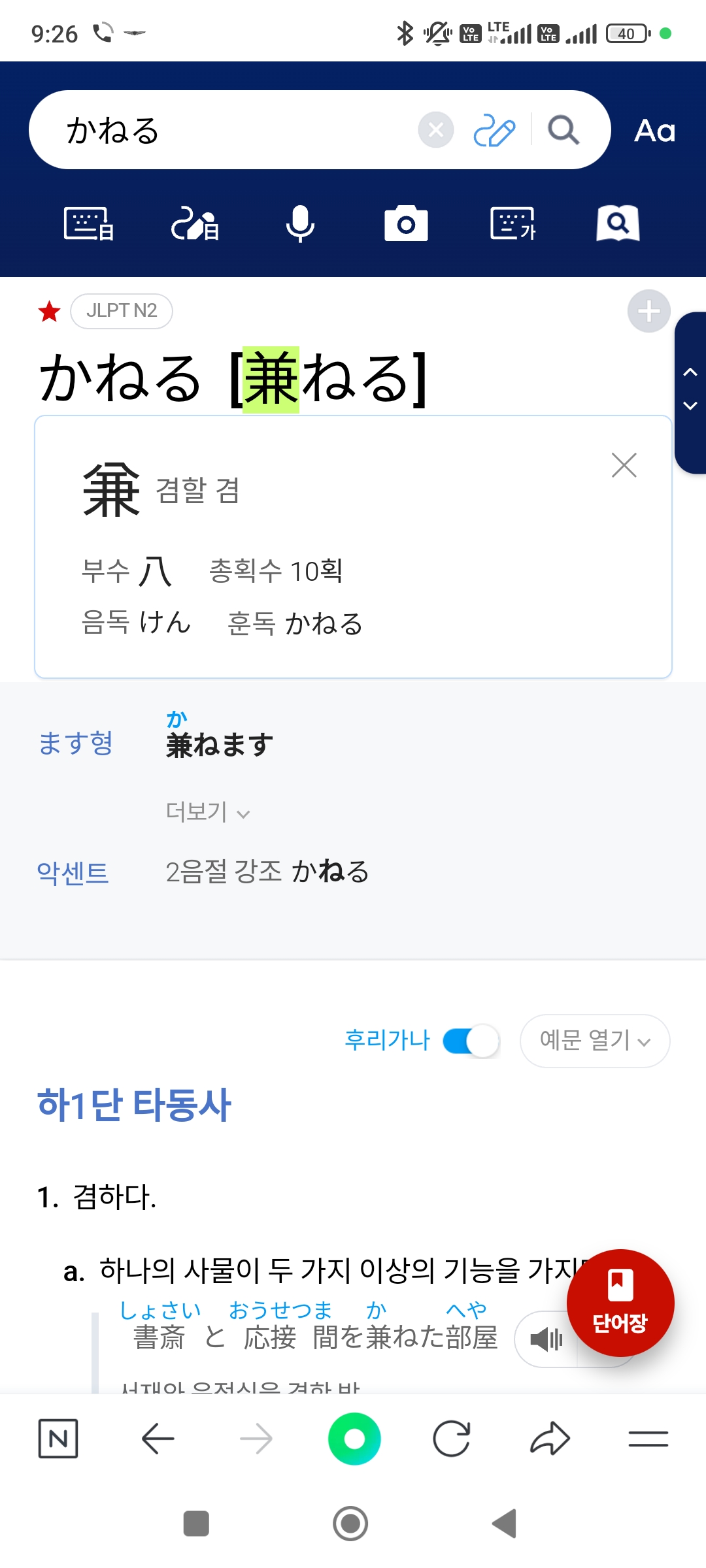Play audio for the example sentence
706x1568 pixels.
546,1339
